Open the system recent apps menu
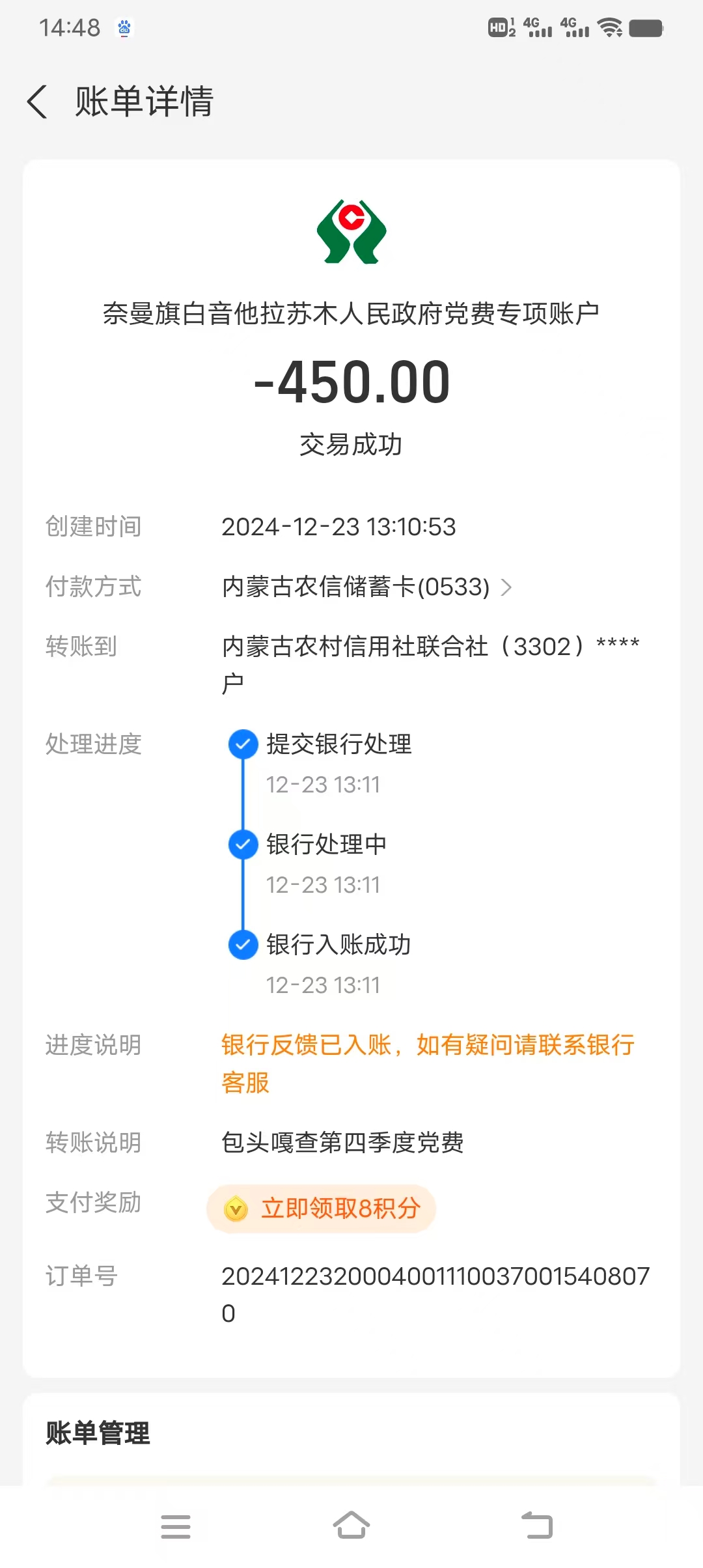This screenshot has width=703, height=1568. (176, 1526)
